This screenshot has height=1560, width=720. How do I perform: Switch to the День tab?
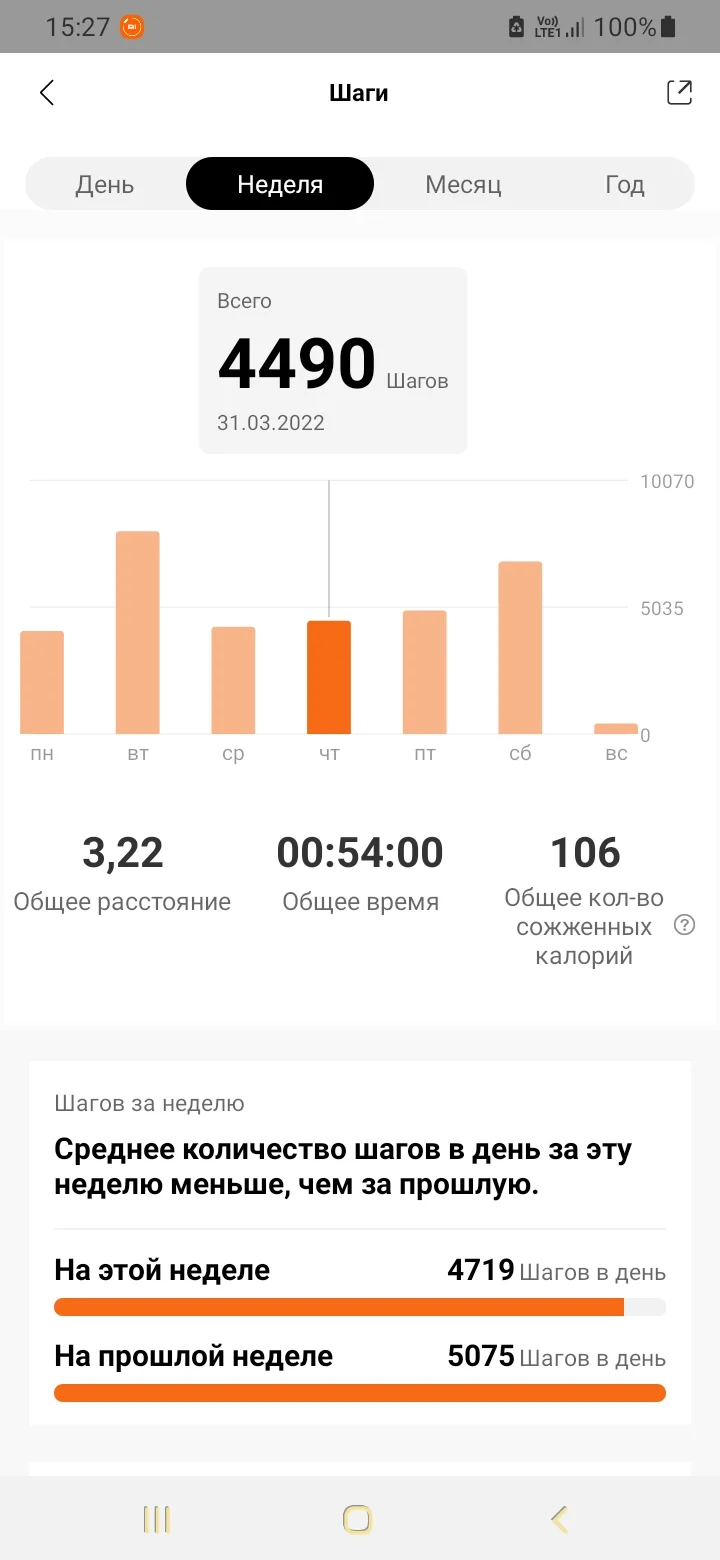coord(104,183)
